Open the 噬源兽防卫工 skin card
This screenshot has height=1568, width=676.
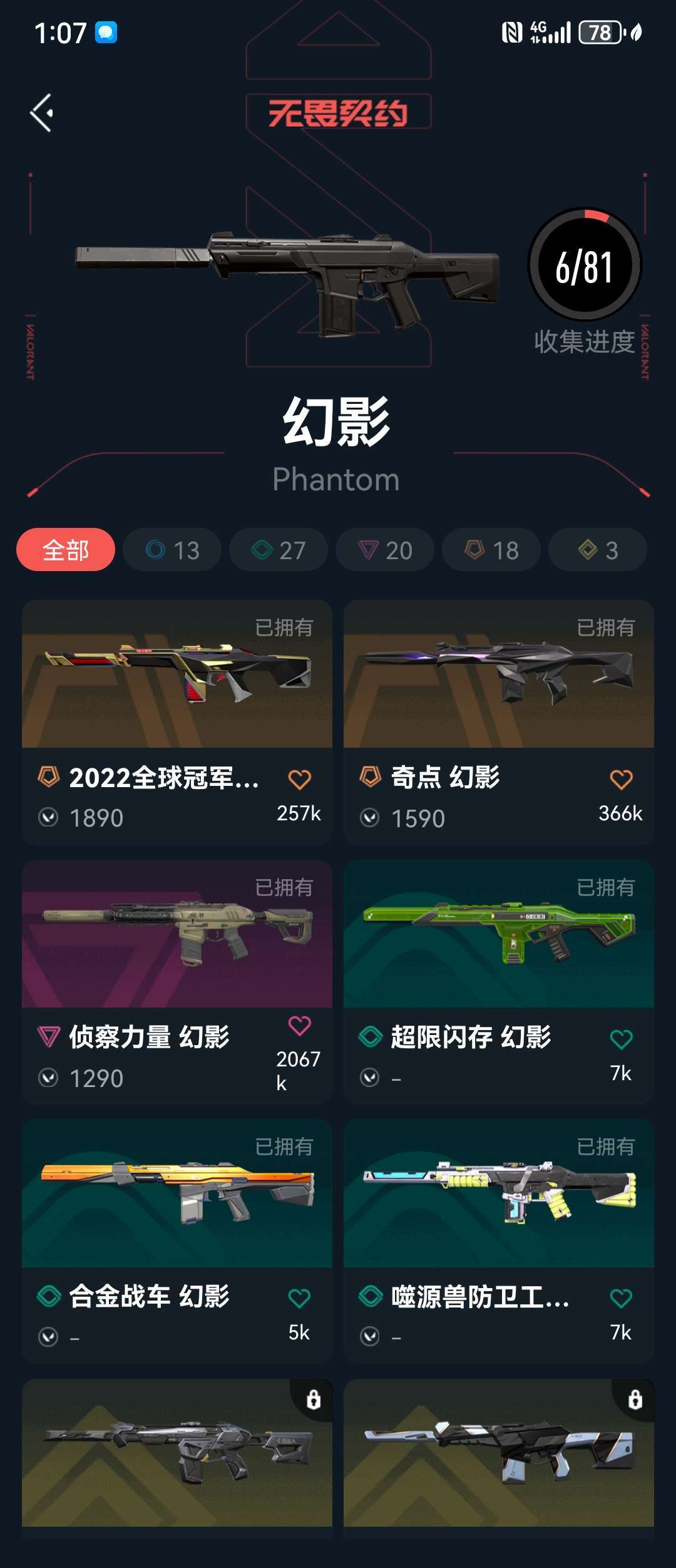499,1242
